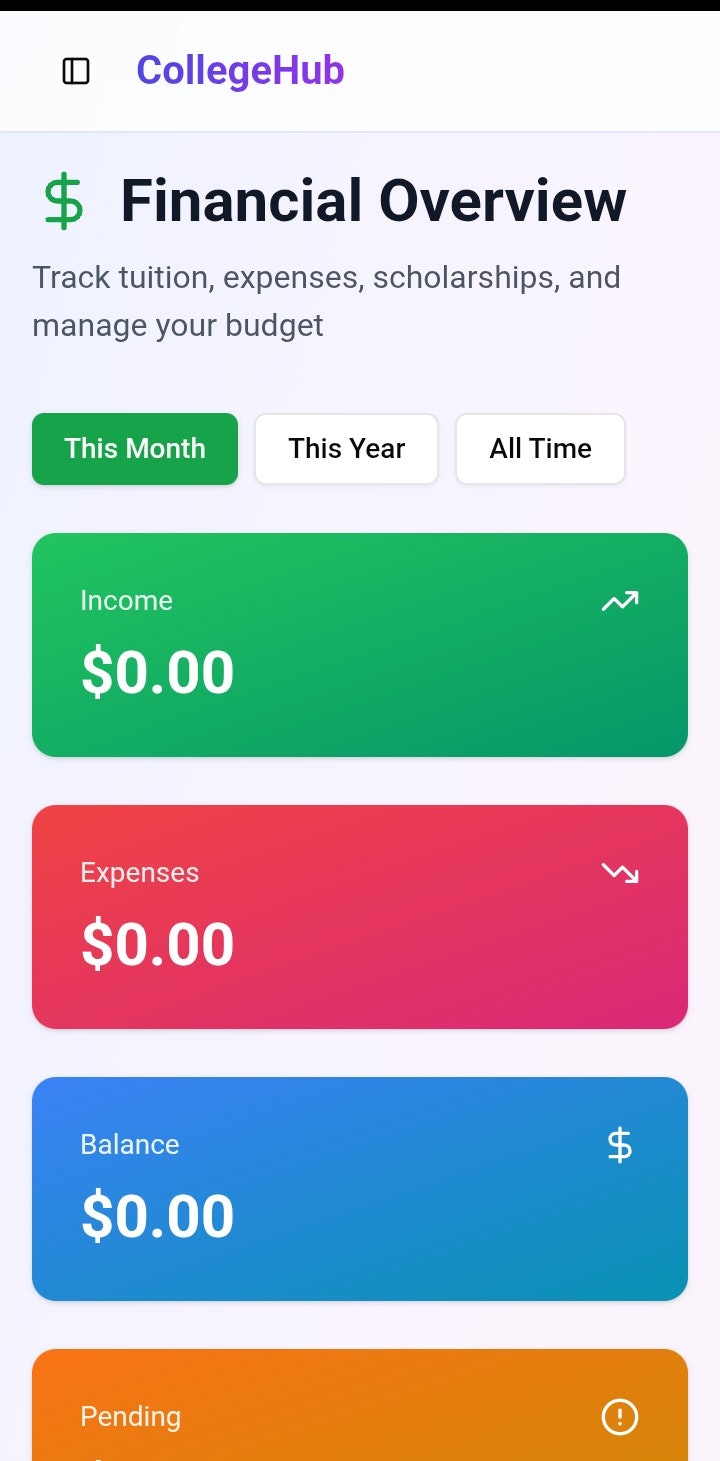Click the Financial Overview heading
This screenshot has height=1461, width=720.
[372, 200]
